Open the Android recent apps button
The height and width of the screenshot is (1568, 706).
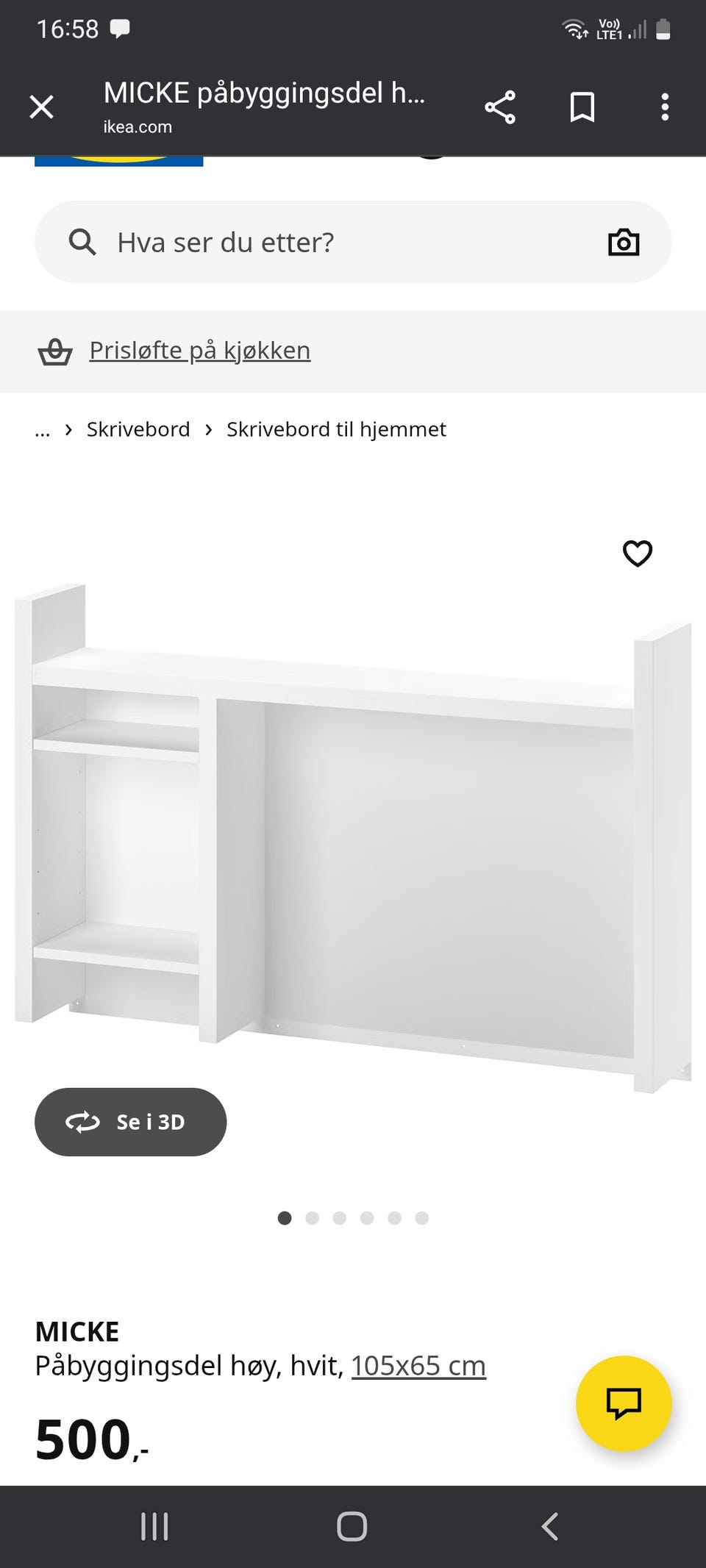coord(154,1526)
